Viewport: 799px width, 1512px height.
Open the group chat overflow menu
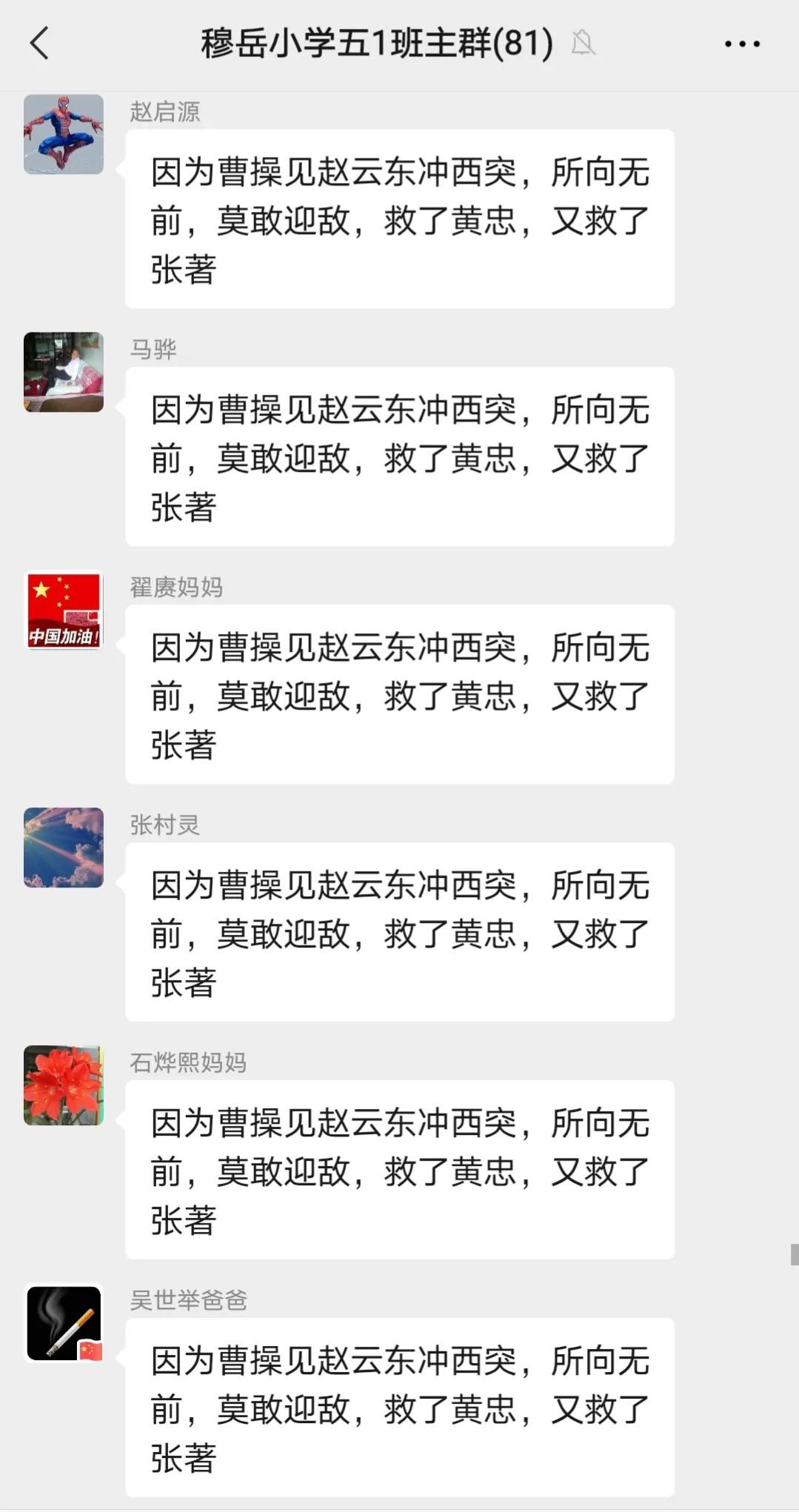click(x=741, y=44)
